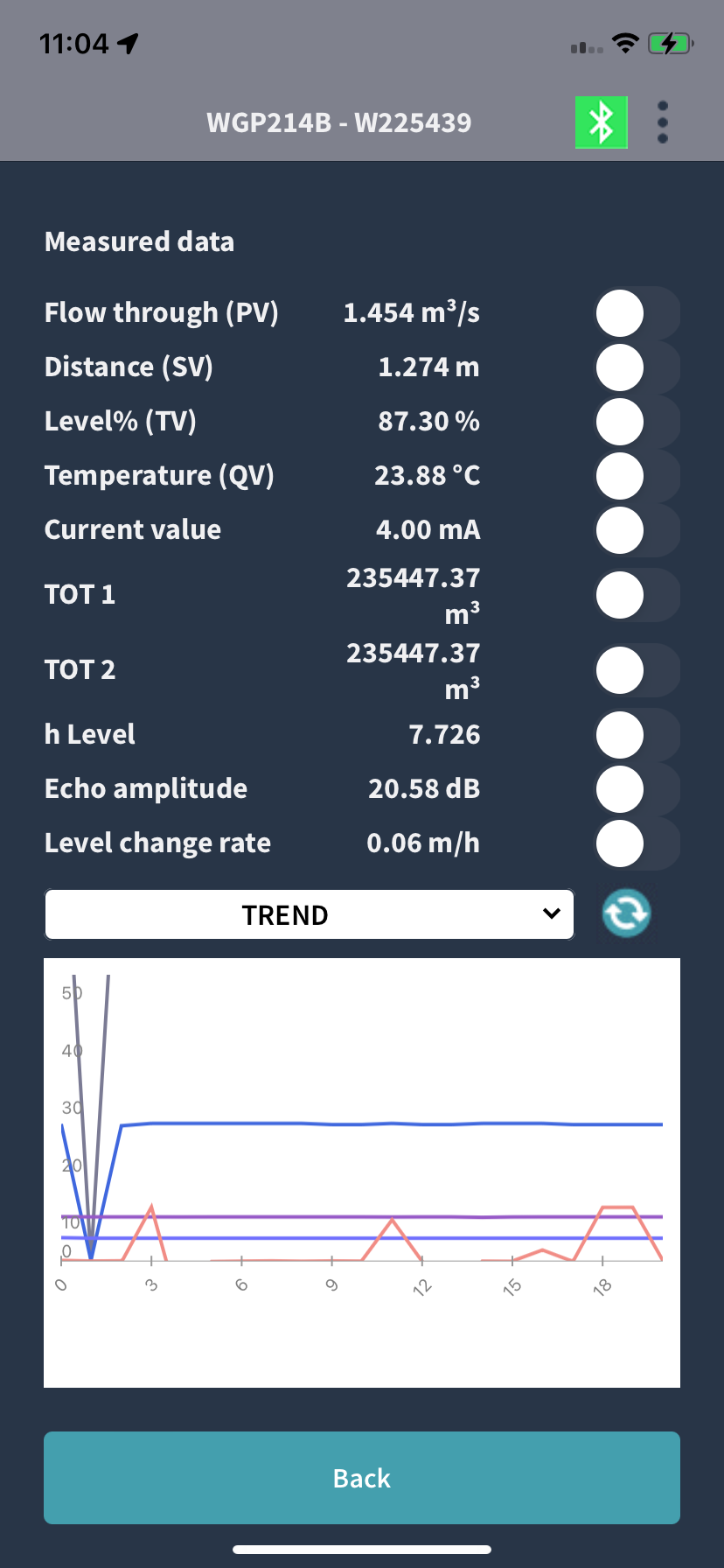Toggle the Current value switch
724x1568 pixels.
coord(637,530)
